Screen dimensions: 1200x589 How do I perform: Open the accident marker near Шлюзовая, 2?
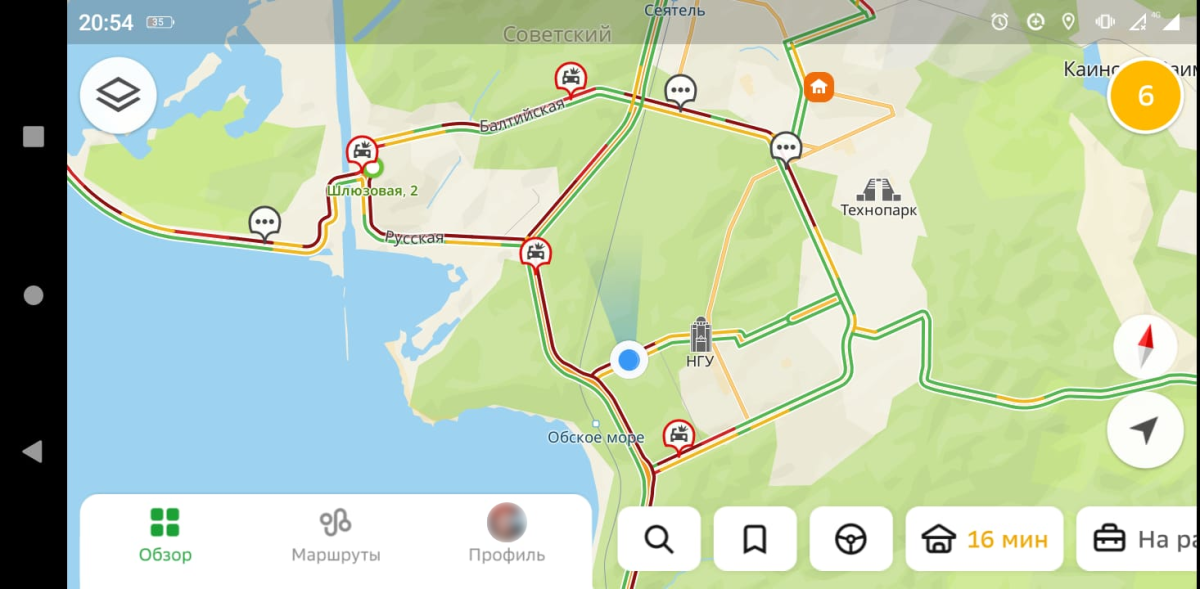point(362,152)
